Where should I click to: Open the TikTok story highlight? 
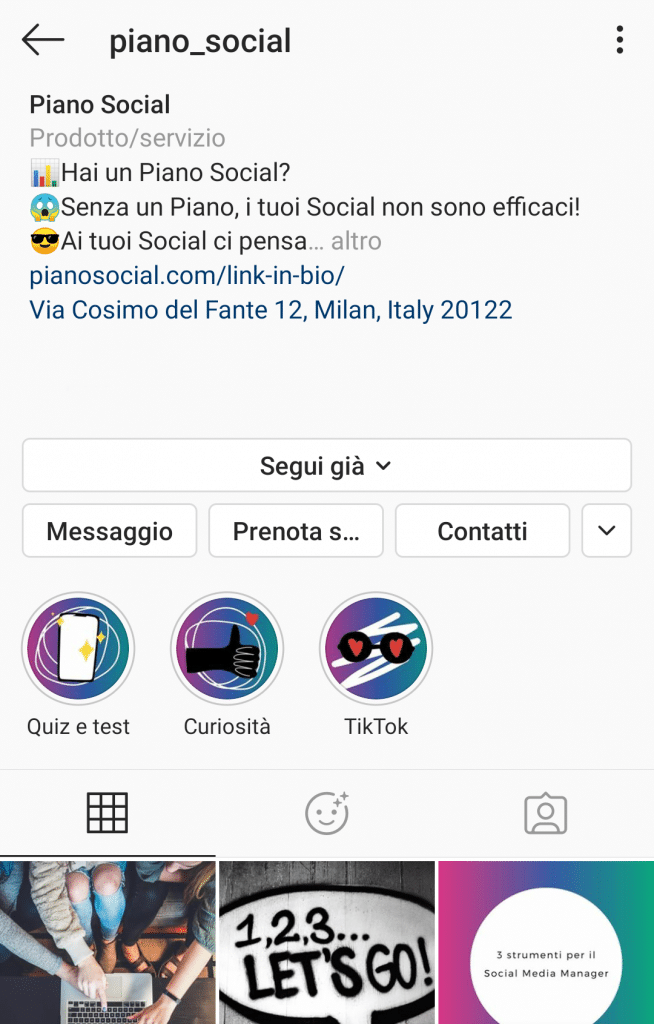coord(376,649)
